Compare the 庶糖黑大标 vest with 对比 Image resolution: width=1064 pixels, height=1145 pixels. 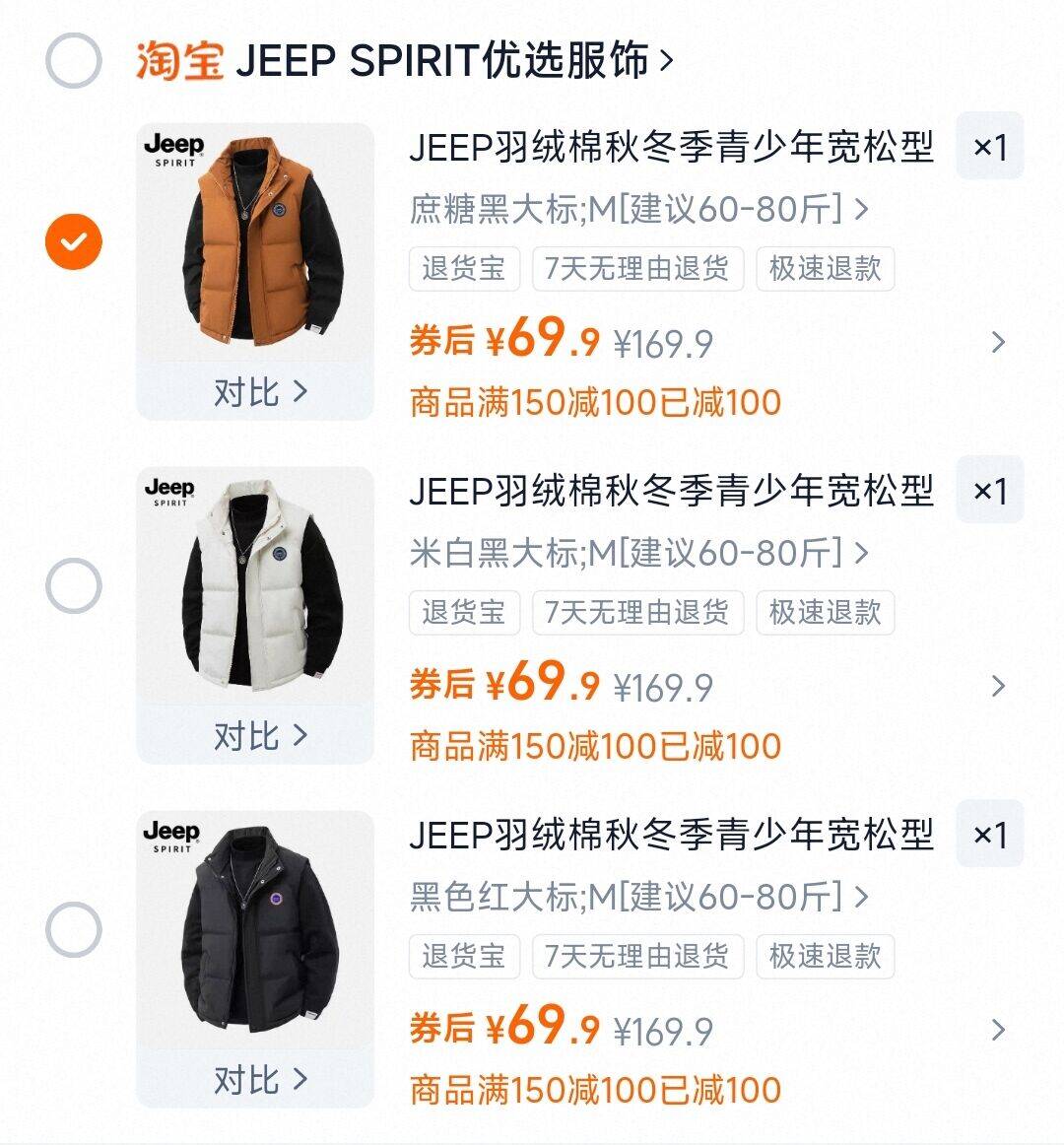pos(259,392)
